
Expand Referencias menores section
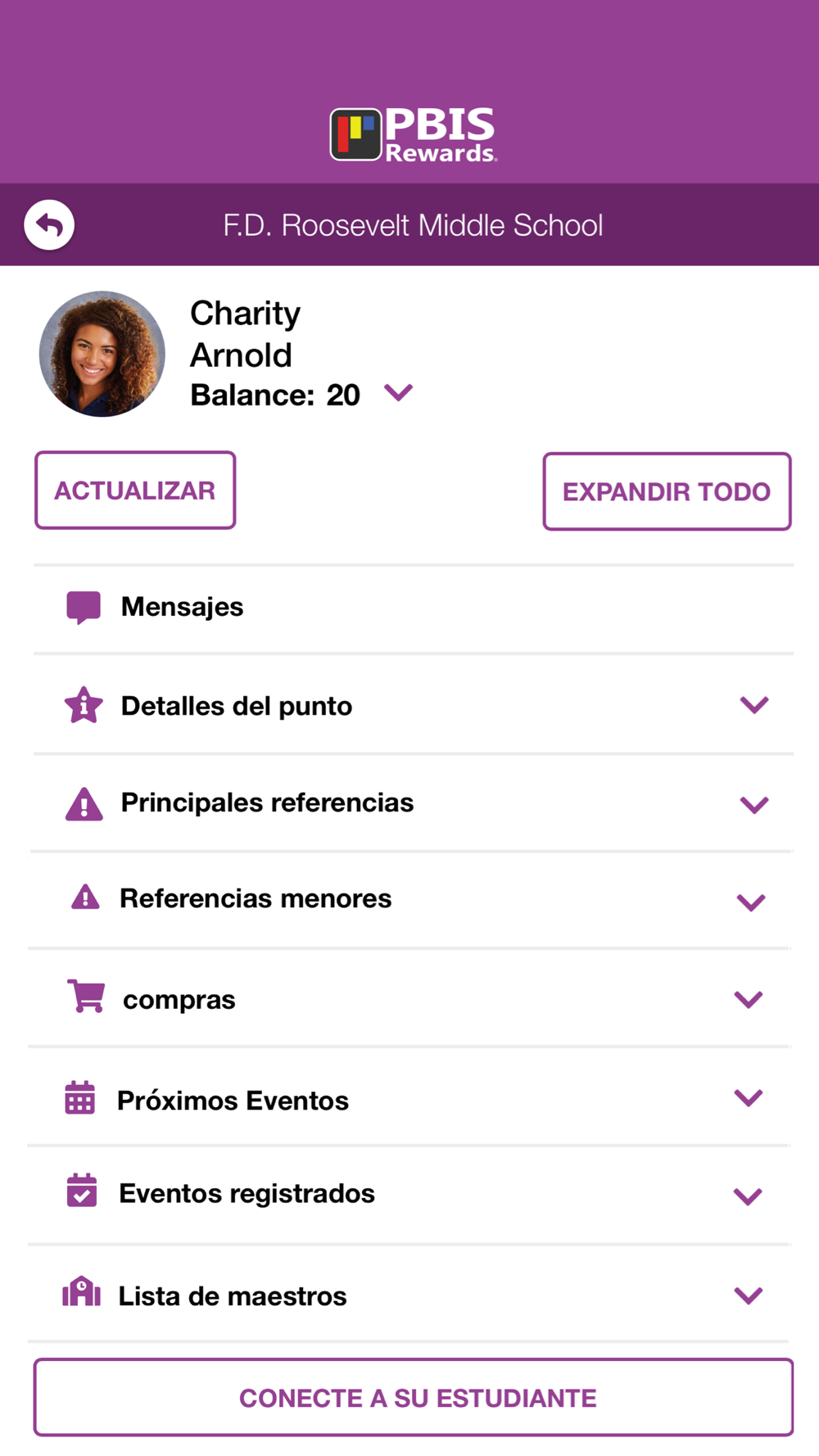409,900
